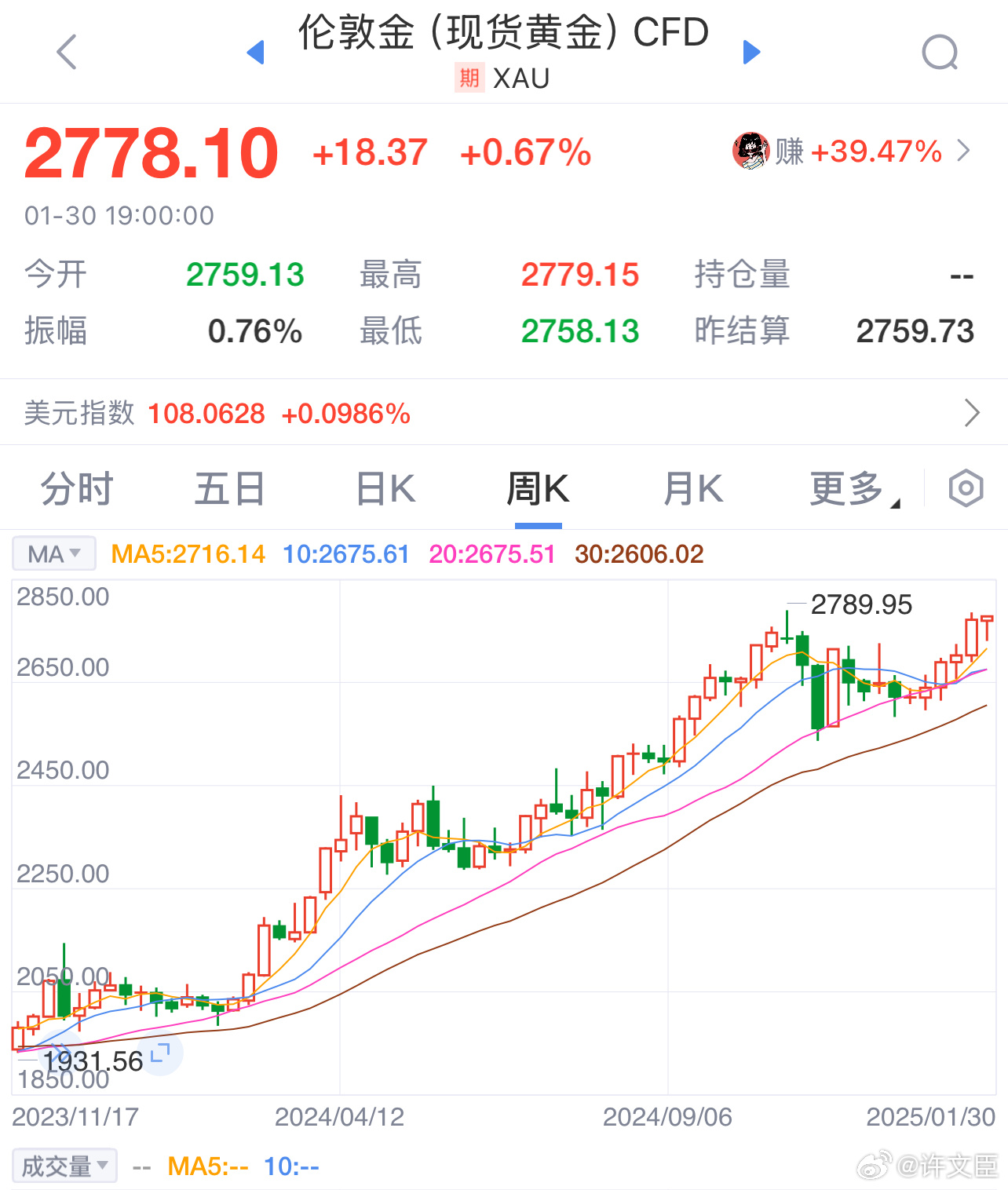Image resolution: width=1008 pixels, height=1190 pixels.
Task: Select the 周K chart tab
Action: pos(538,489)
